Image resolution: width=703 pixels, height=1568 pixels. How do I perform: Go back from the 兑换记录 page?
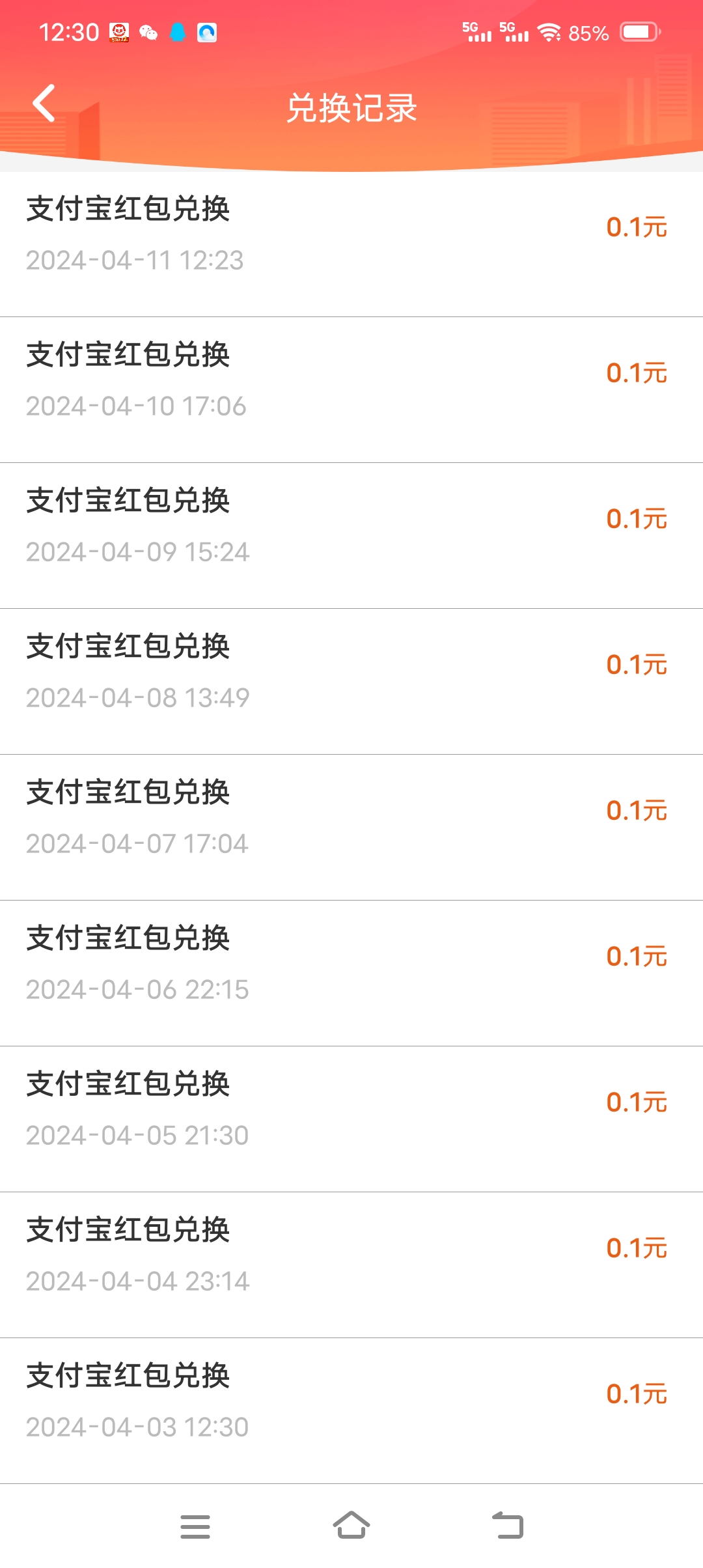point(44,104)
